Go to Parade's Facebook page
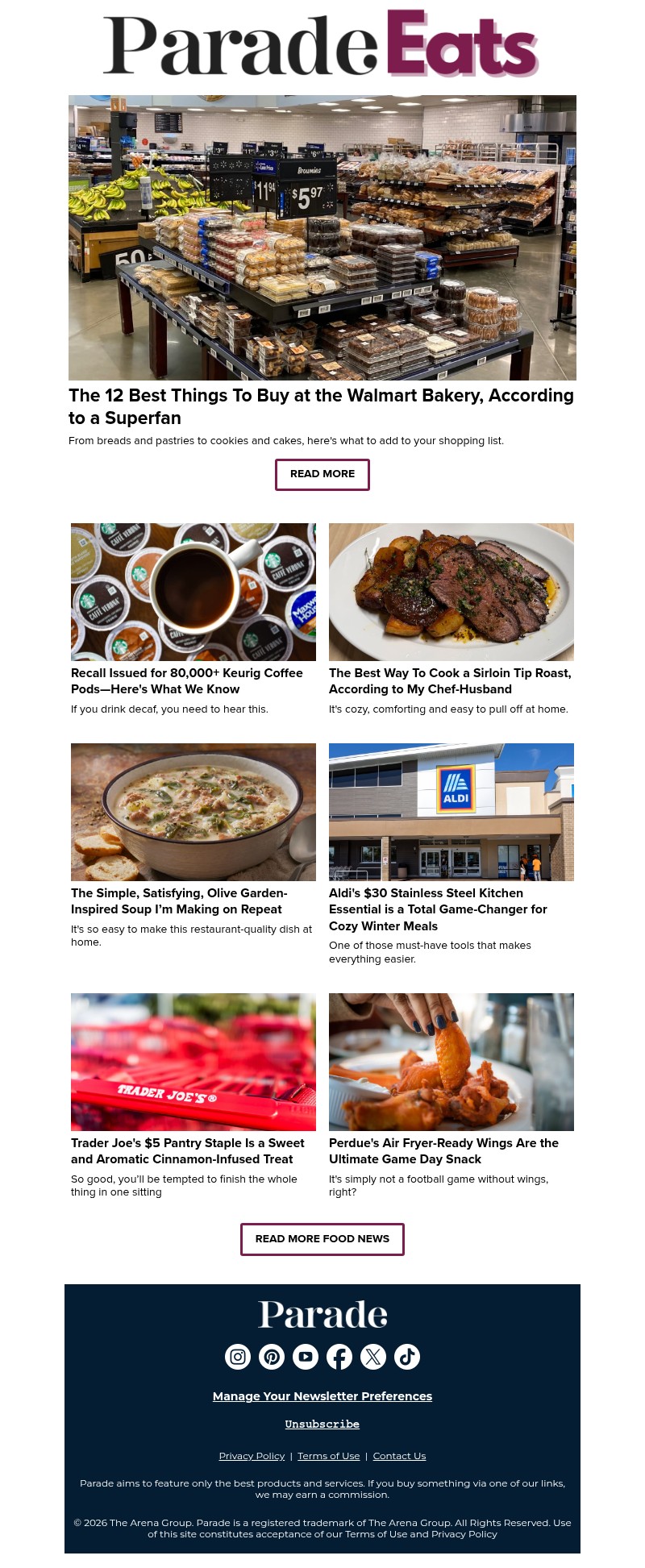The height and width of the screenshot is (1568, 645). pyautogui.click(x=339, y=1357)
